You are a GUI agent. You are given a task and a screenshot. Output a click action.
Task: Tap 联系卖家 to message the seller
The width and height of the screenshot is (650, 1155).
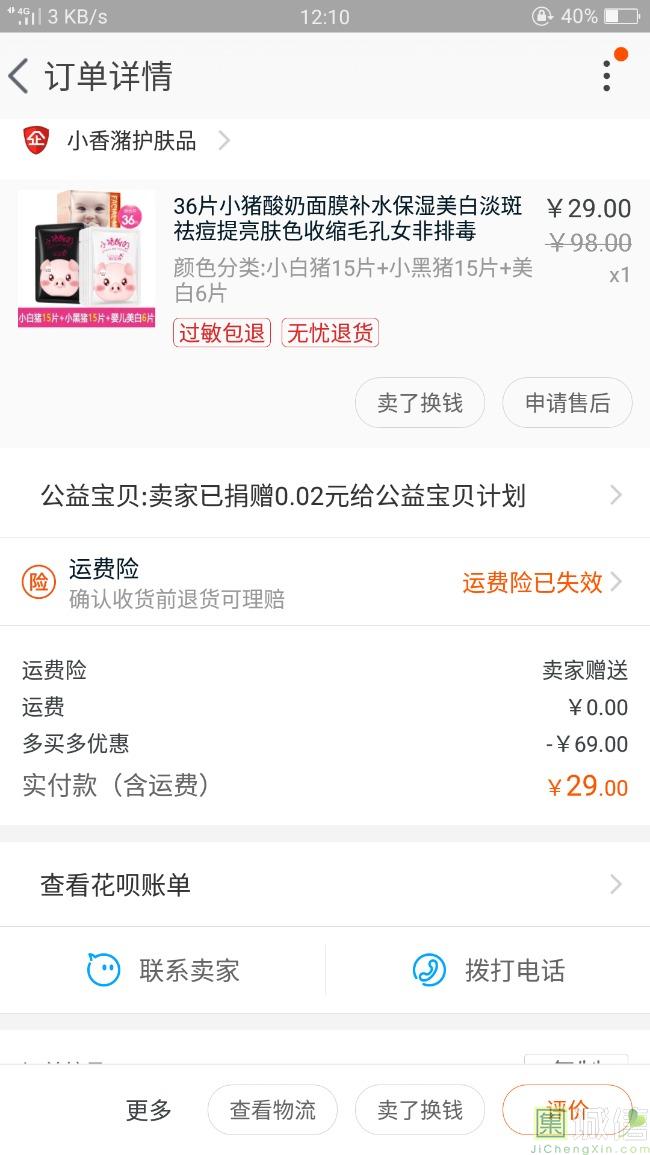click(x=163, y=970)
